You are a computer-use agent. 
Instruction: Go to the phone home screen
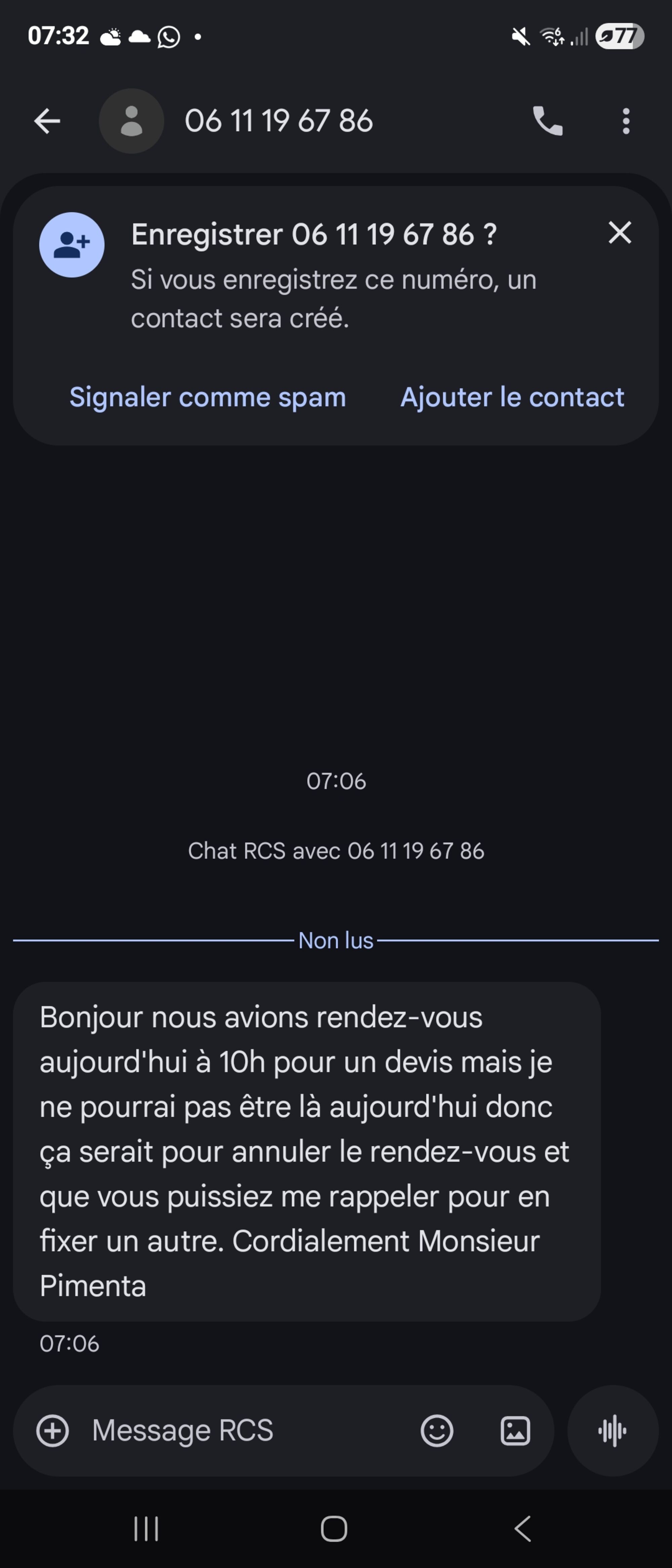coord(334,1528)
